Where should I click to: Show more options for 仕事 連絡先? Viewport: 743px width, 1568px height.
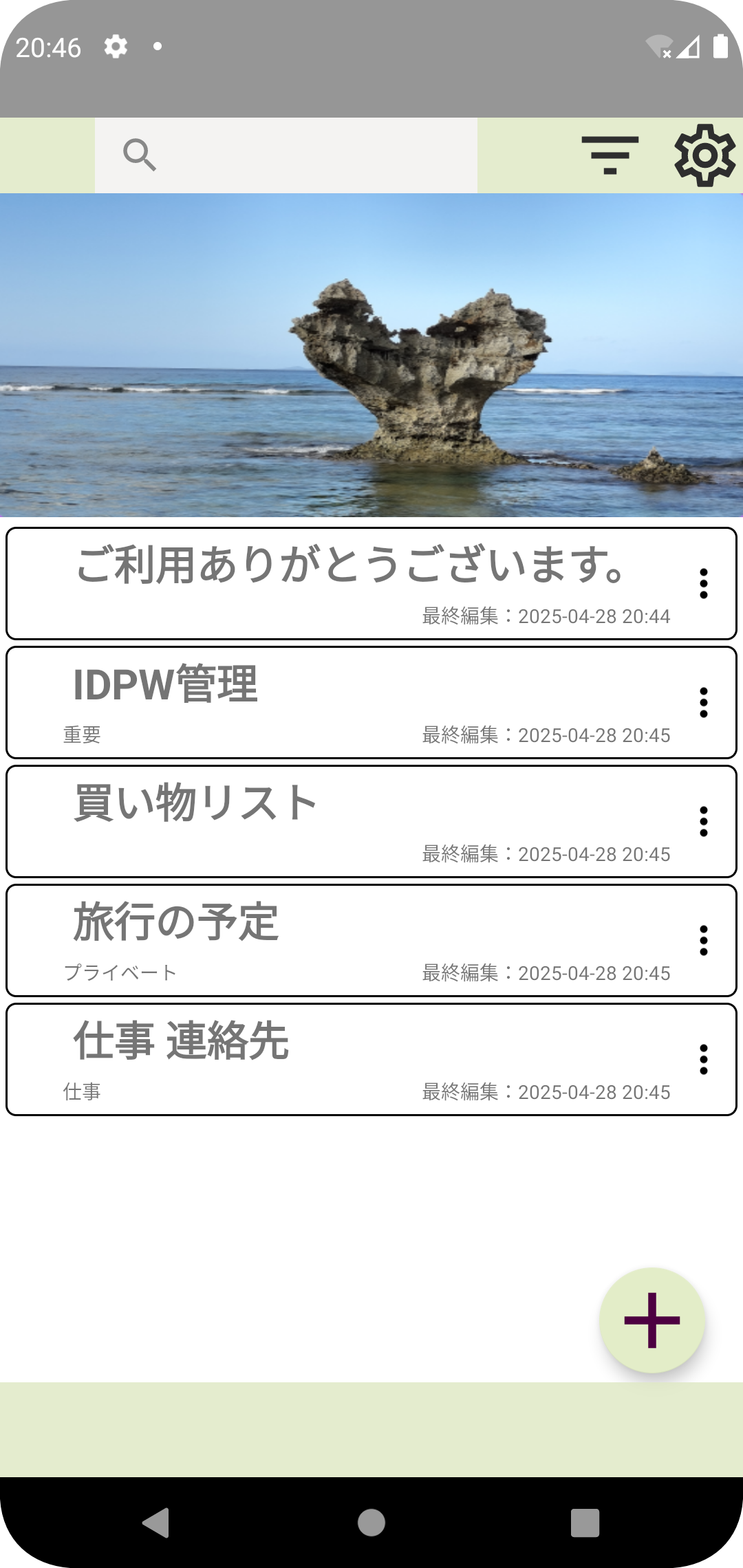(x=703, y=1060)
